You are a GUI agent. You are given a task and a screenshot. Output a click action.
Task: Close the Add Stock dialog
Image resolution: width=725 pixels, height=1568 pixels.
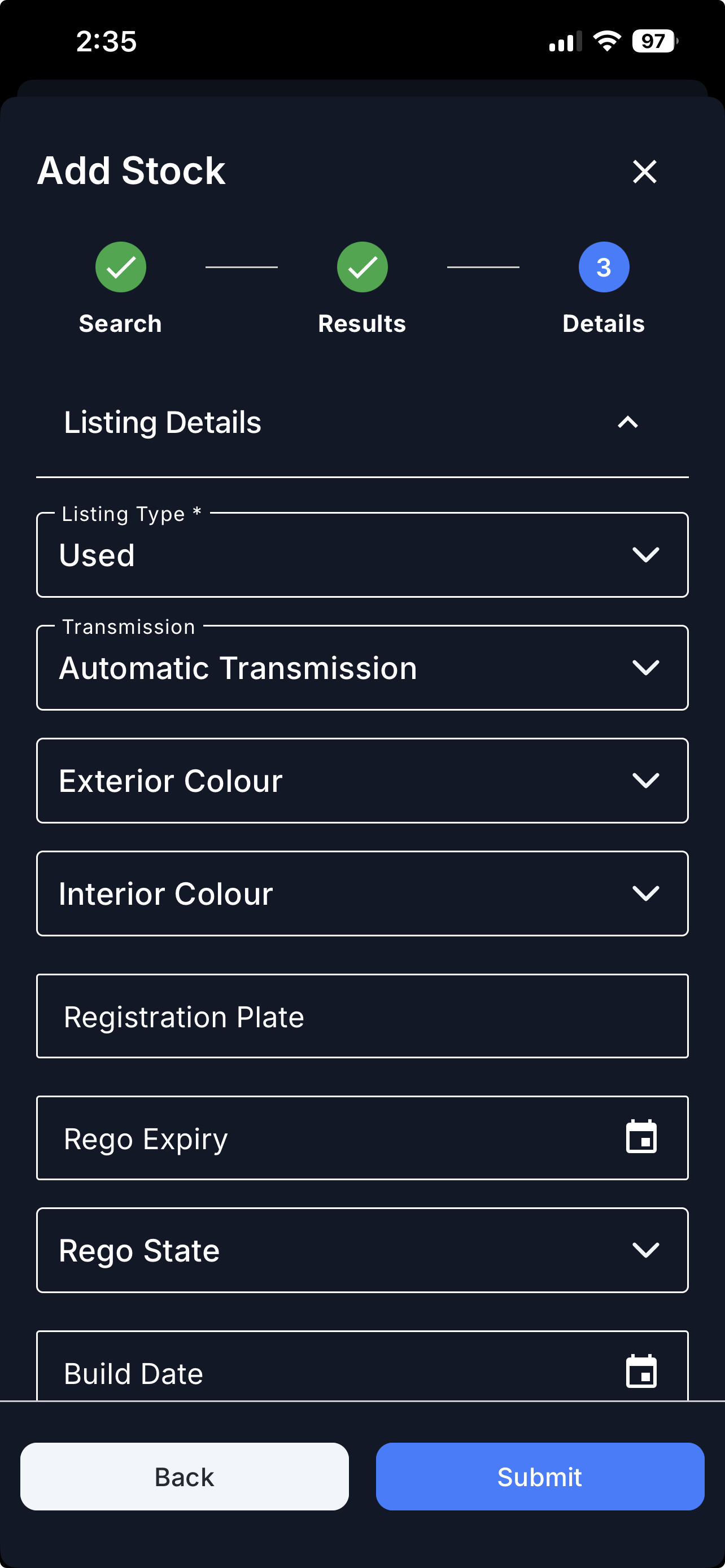coord(644,172)
